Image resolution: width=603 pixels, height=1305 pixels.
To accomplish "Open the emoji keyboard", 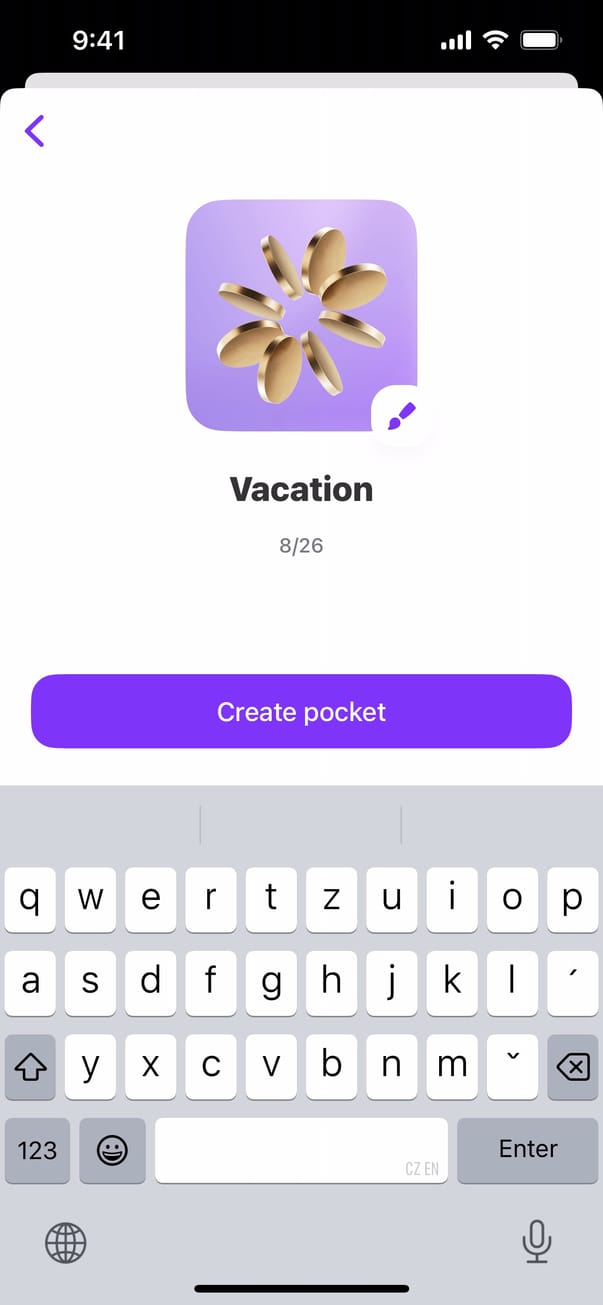I will click(x=111, y=1150).
